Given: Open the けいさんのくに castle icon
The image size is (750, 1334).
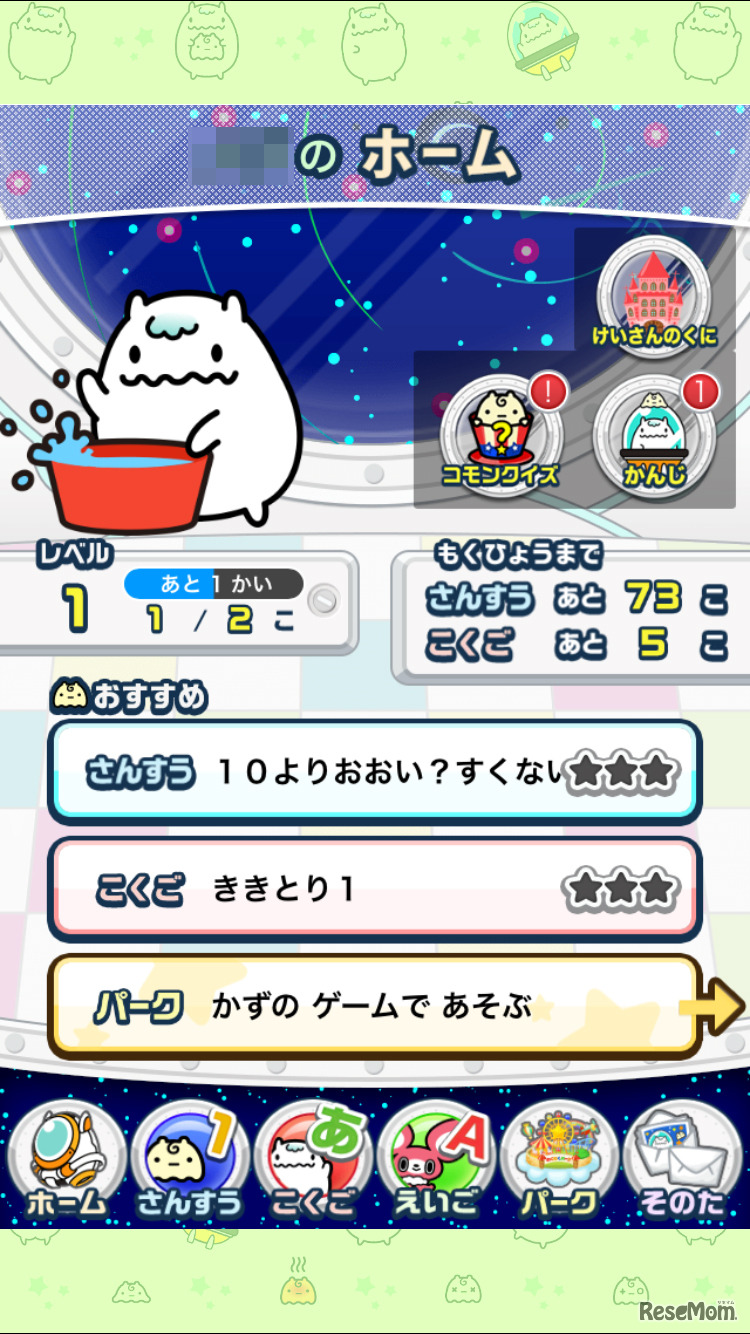Looking at the screenshot, I should [x=657, y=294].
